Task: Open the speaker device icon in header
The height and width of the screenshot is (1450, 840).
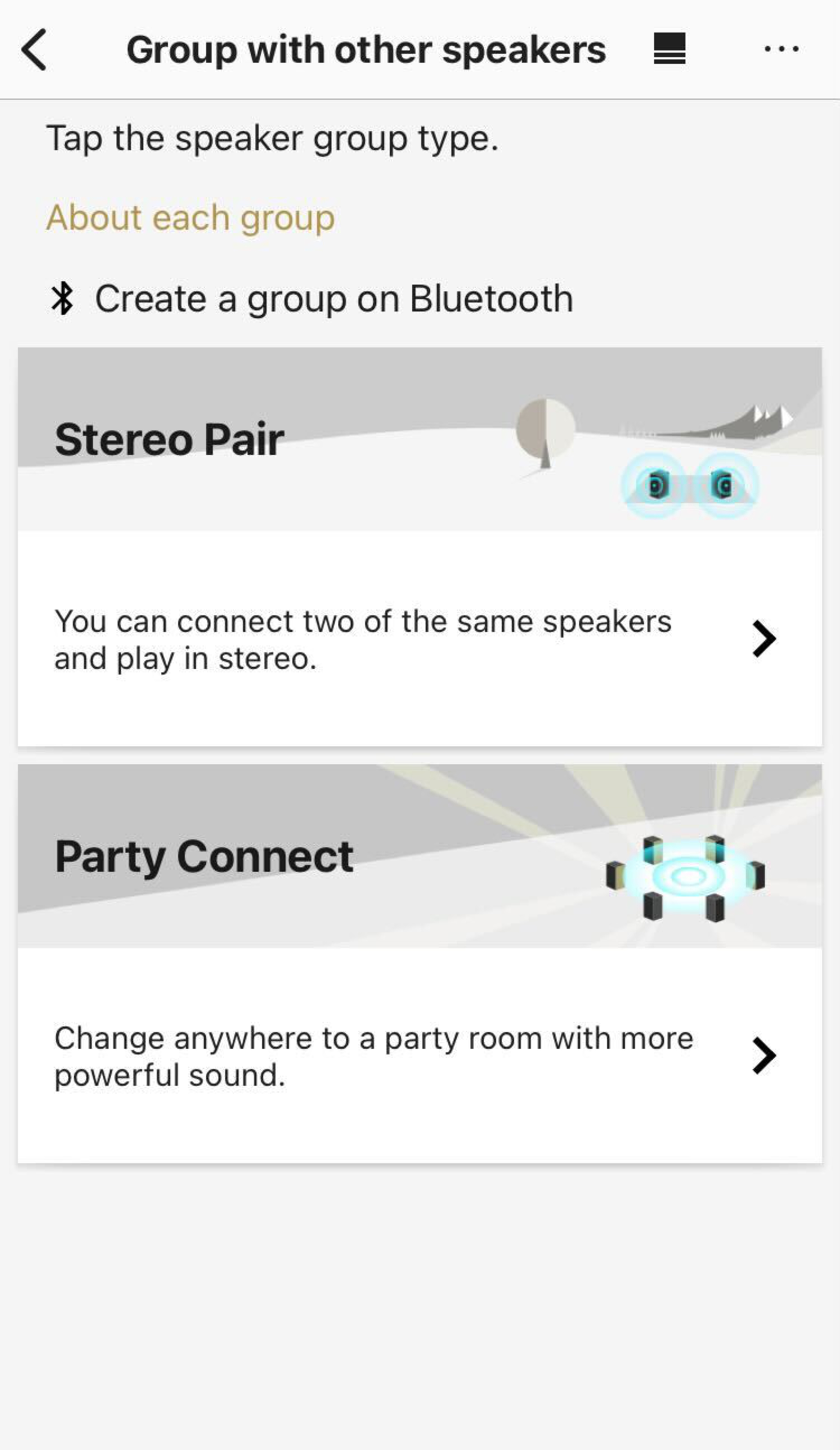Action: pos(669,48)
